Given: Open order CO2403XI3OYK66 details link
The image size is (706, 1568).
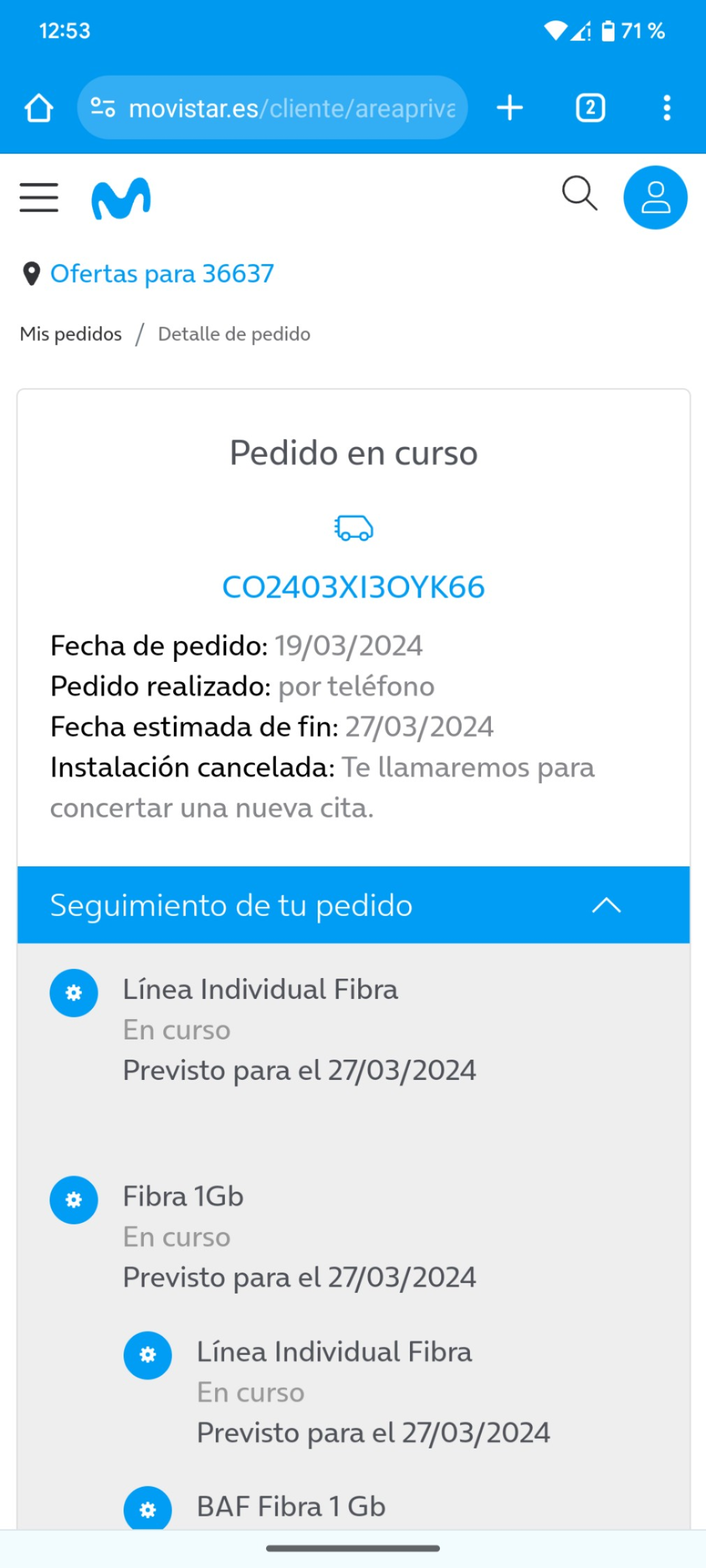Looking at the screenshot, I should [353, 587].
